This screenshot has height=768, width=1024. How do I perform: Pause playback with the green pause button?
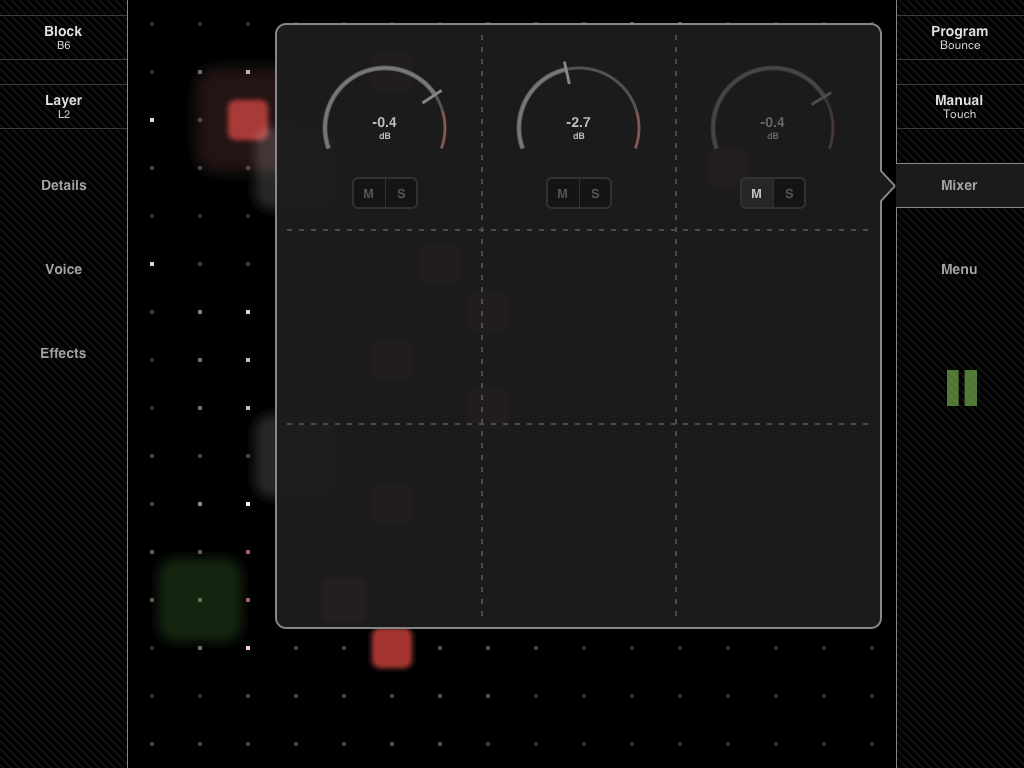tap(962, 388)
